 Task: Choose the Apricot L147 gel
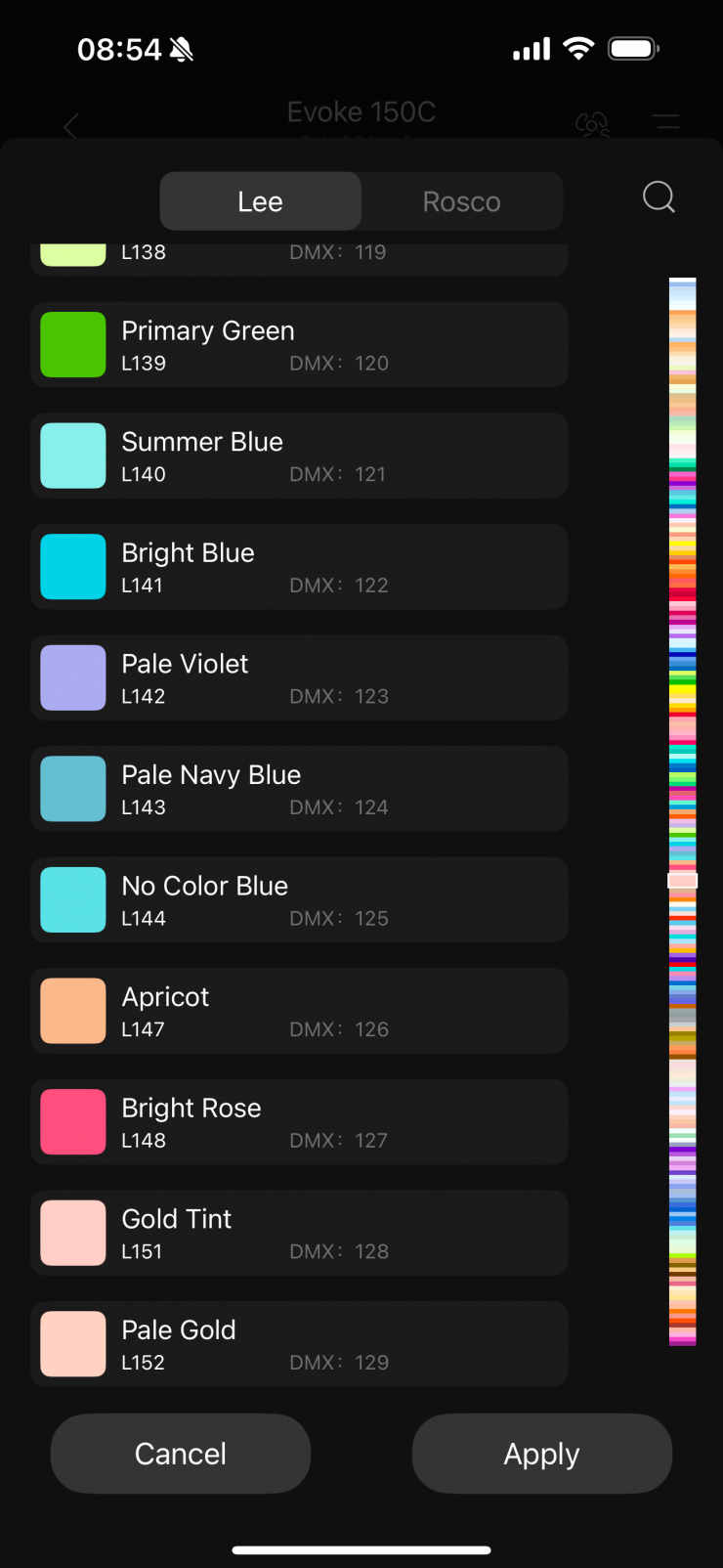click(x=299, y=1011)
